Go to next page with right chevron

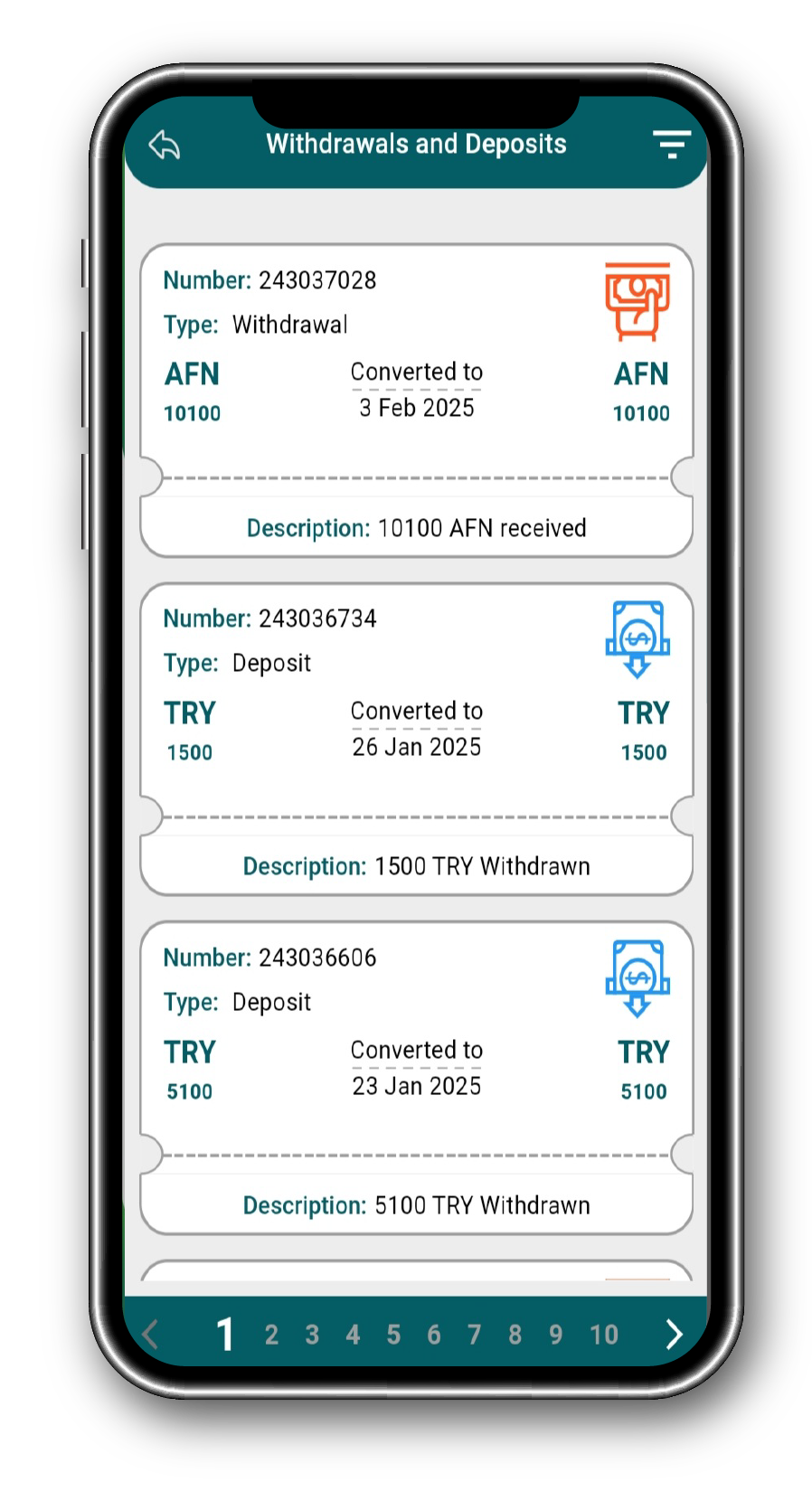point(674,1335)
